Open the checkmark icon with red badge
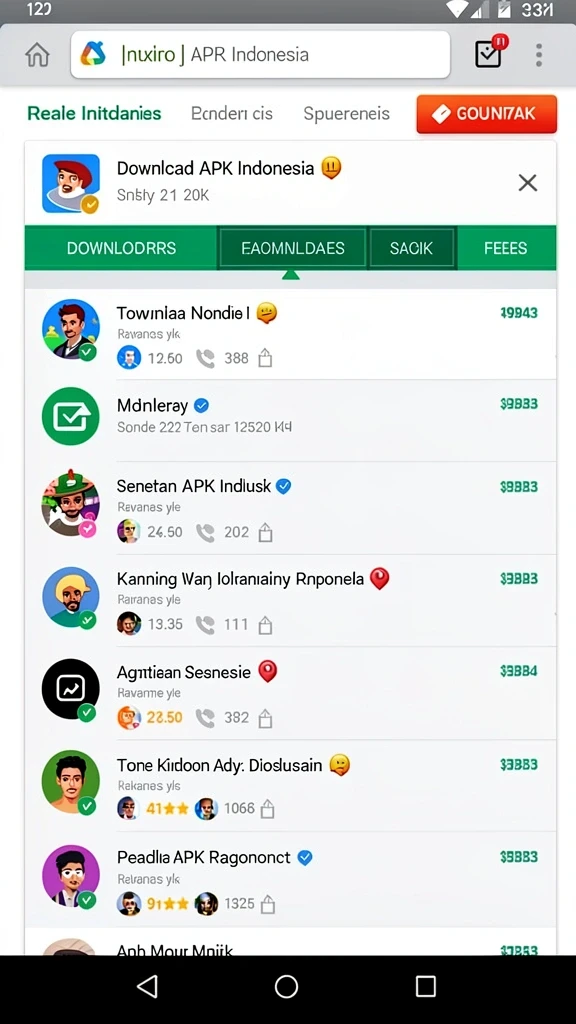This screenshot has width=576, height=1024. tap(490, 52)
